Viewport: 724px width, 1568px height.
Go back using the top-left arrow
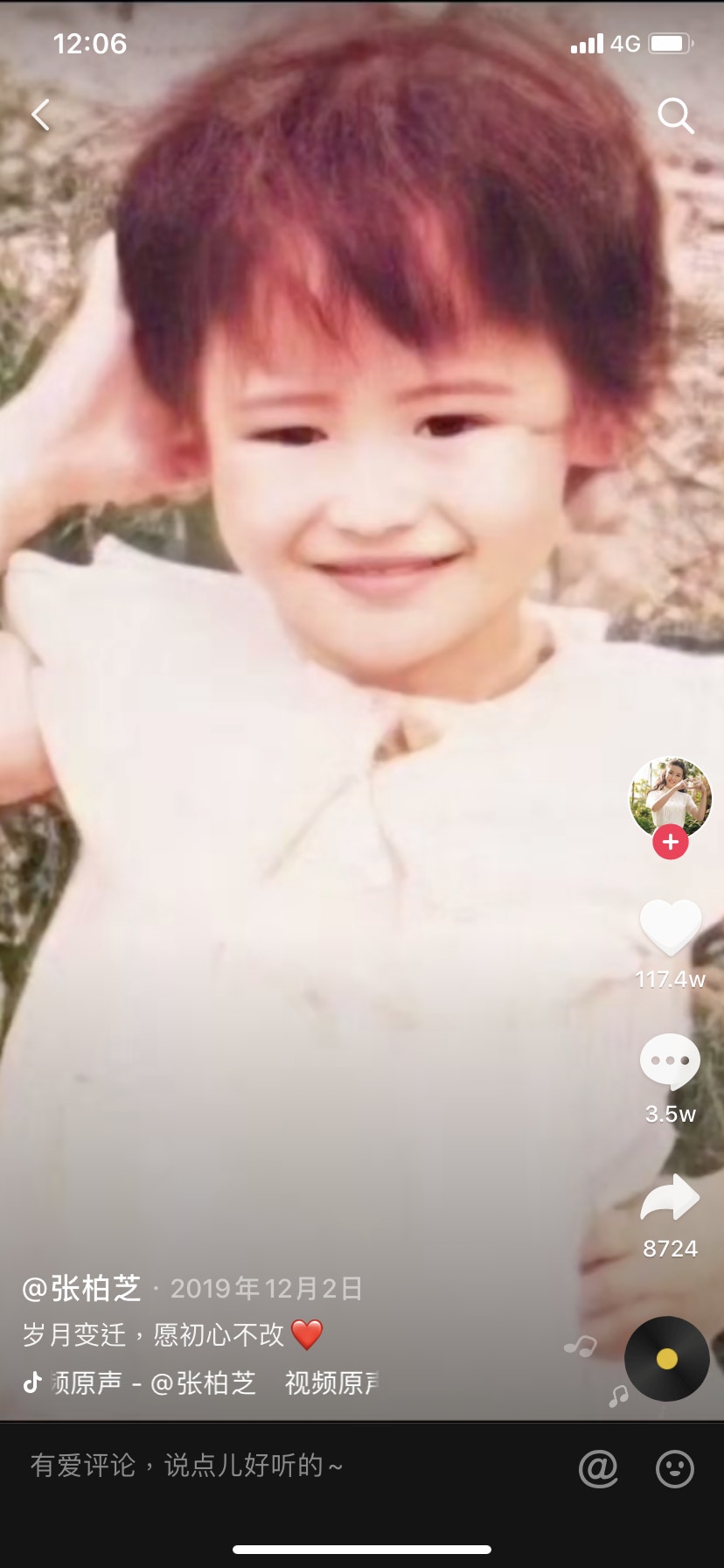(x=41, y=115)
